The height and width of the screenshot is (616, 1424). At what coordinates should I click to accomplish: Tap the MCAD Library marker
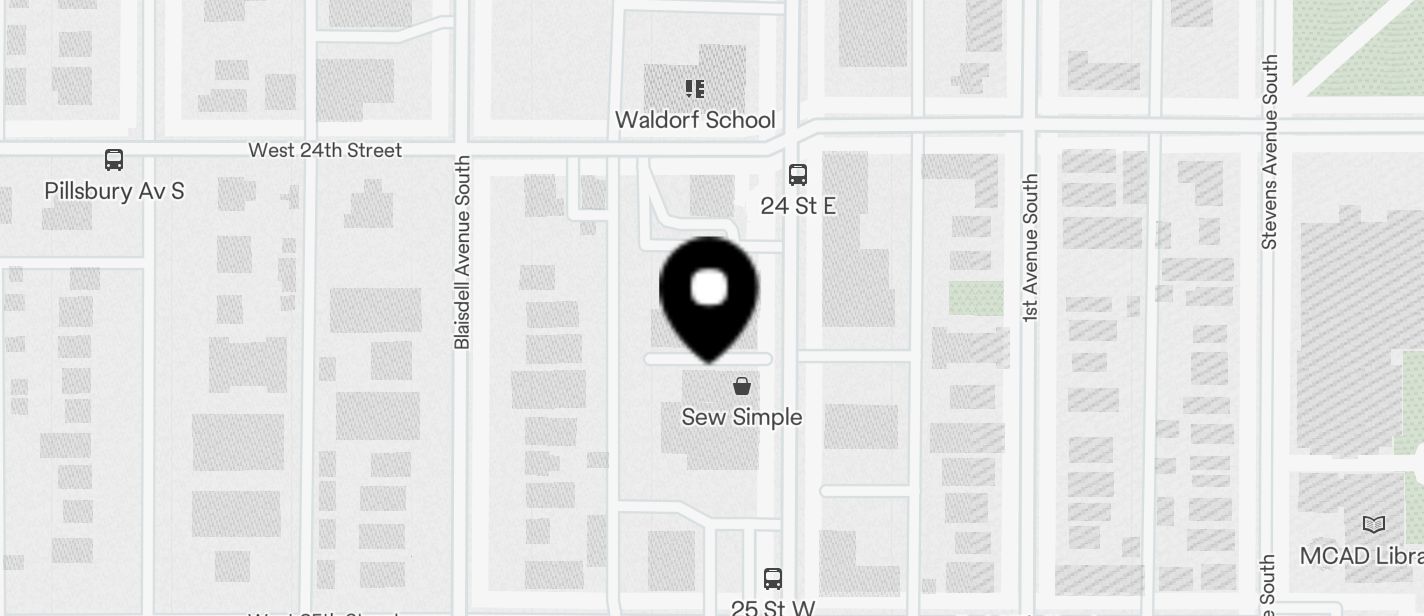(x=1374, y=525)
